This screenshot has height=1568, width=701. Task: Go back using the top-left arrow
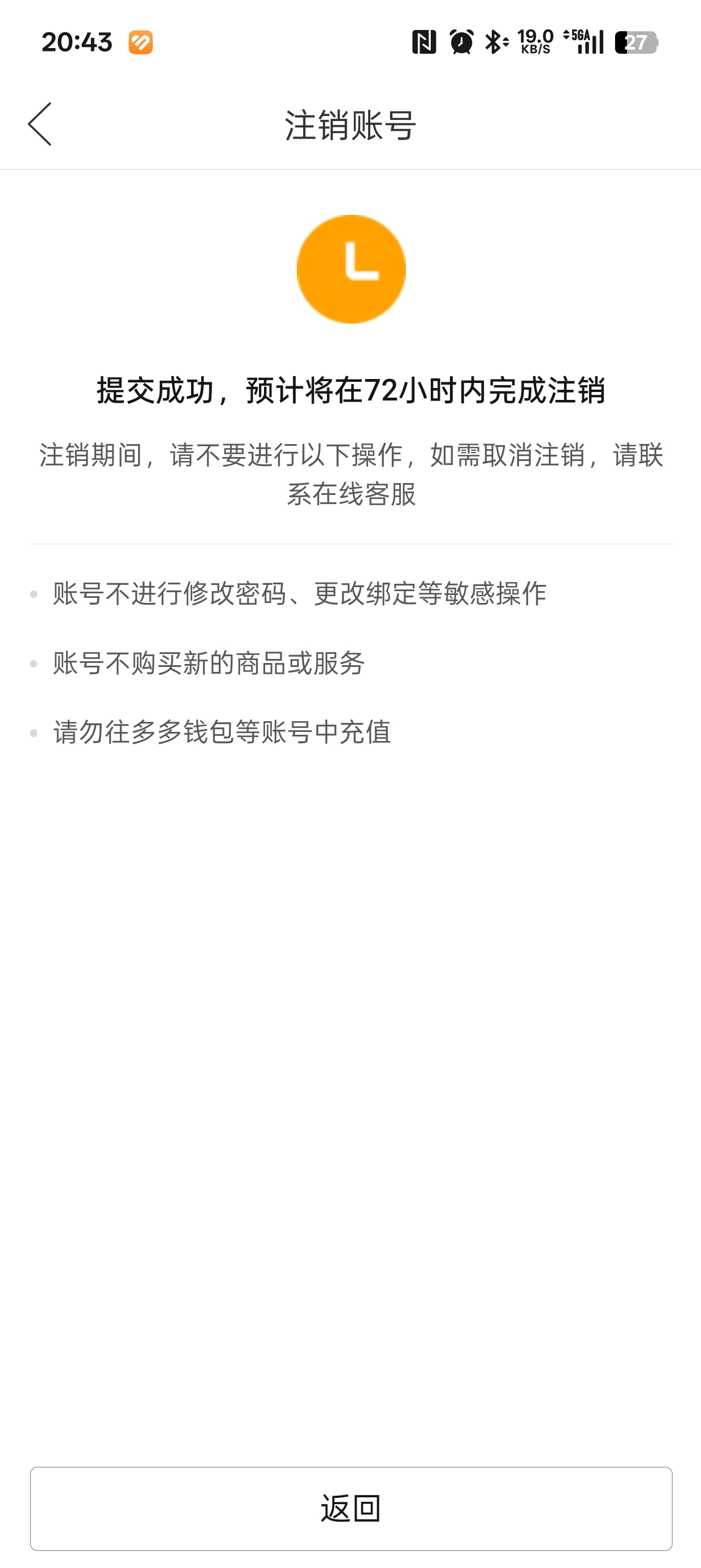[x=40, y=124]
